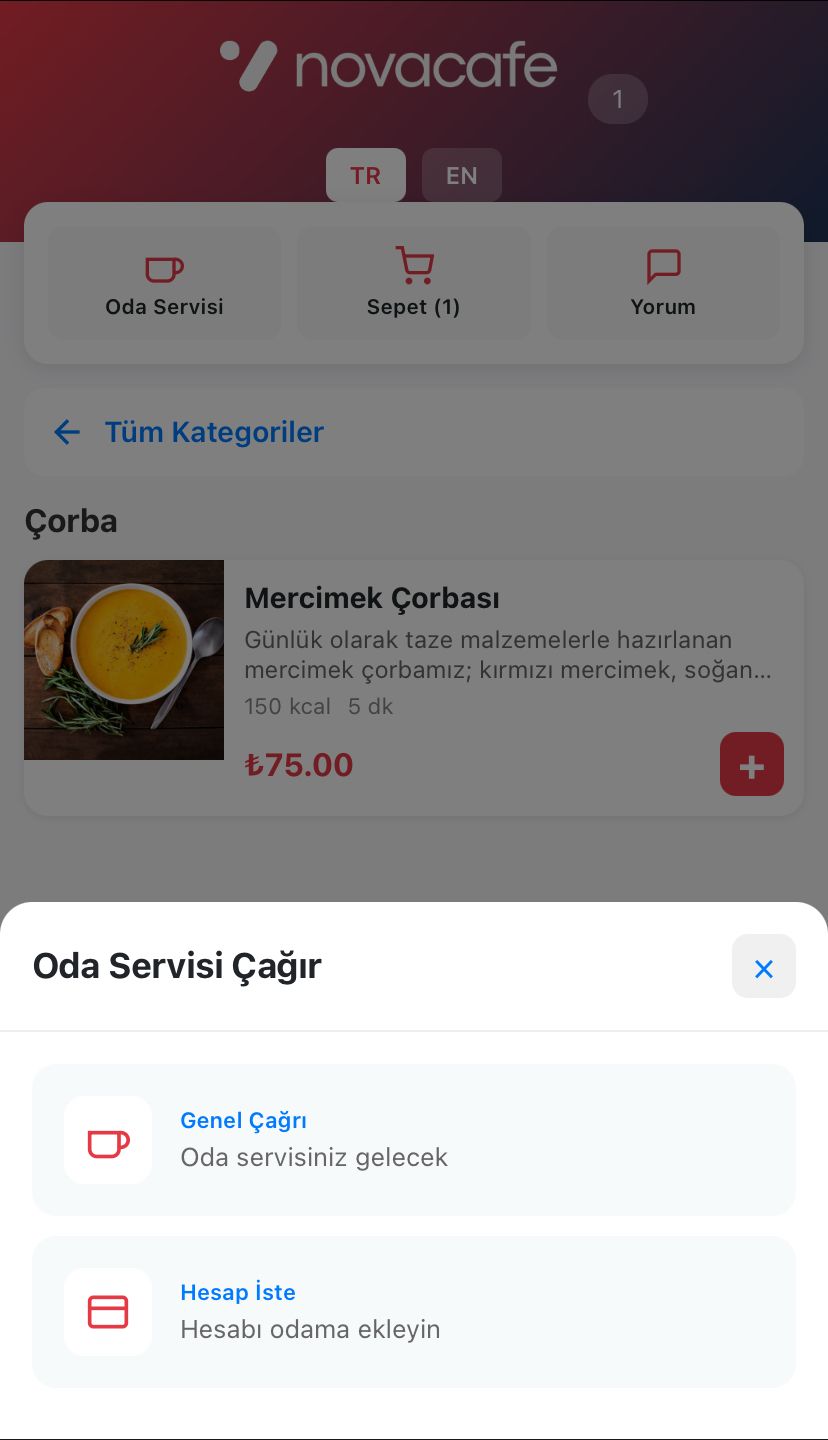Tap the plus icon on Mercimek Çorbası
This screenshot has height=1440, width=828.
click(751, 764)
